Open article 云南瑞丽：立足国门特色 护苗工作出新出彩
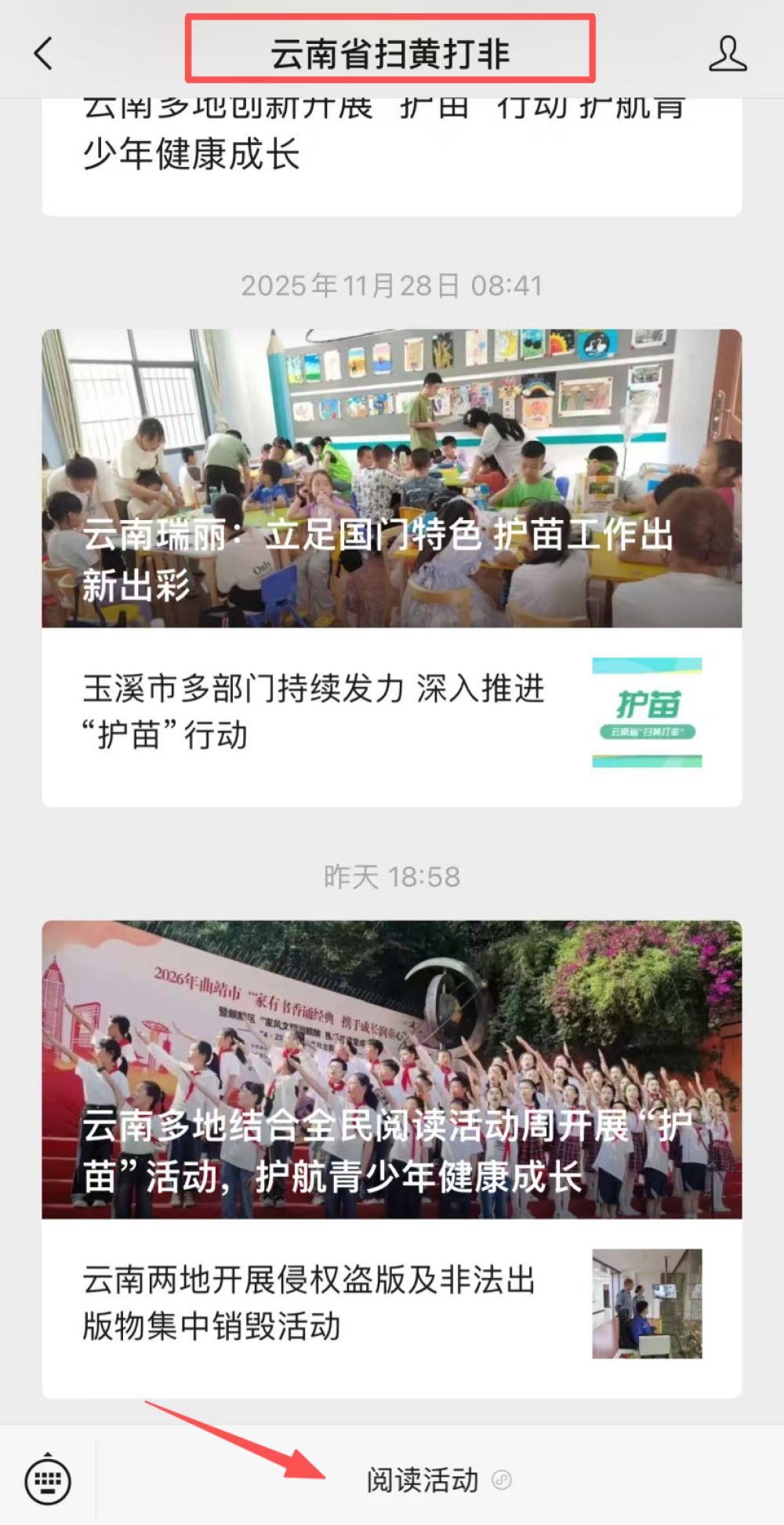Screen dimensions: 784x1525 pyautogui.click(x=391, y=479)
